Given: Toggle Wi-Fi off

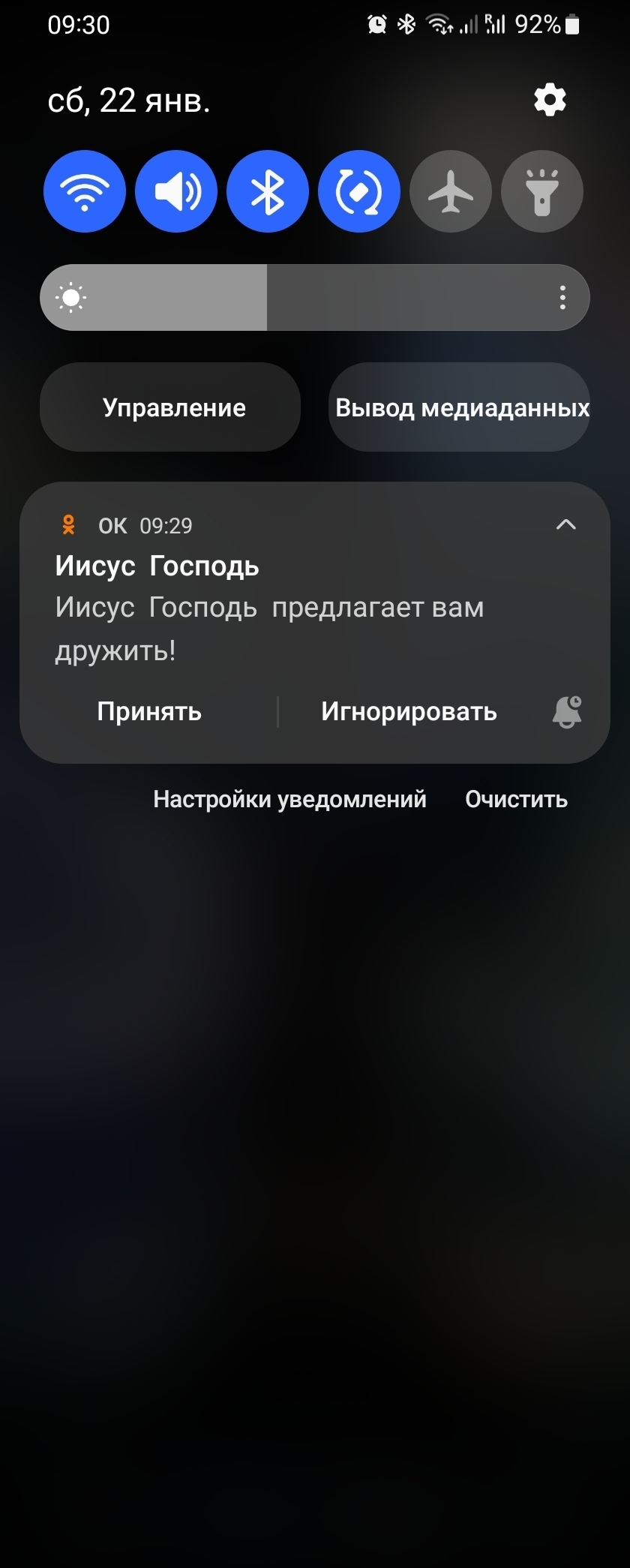Looking at the screenshot, I should tap(85, 192).
